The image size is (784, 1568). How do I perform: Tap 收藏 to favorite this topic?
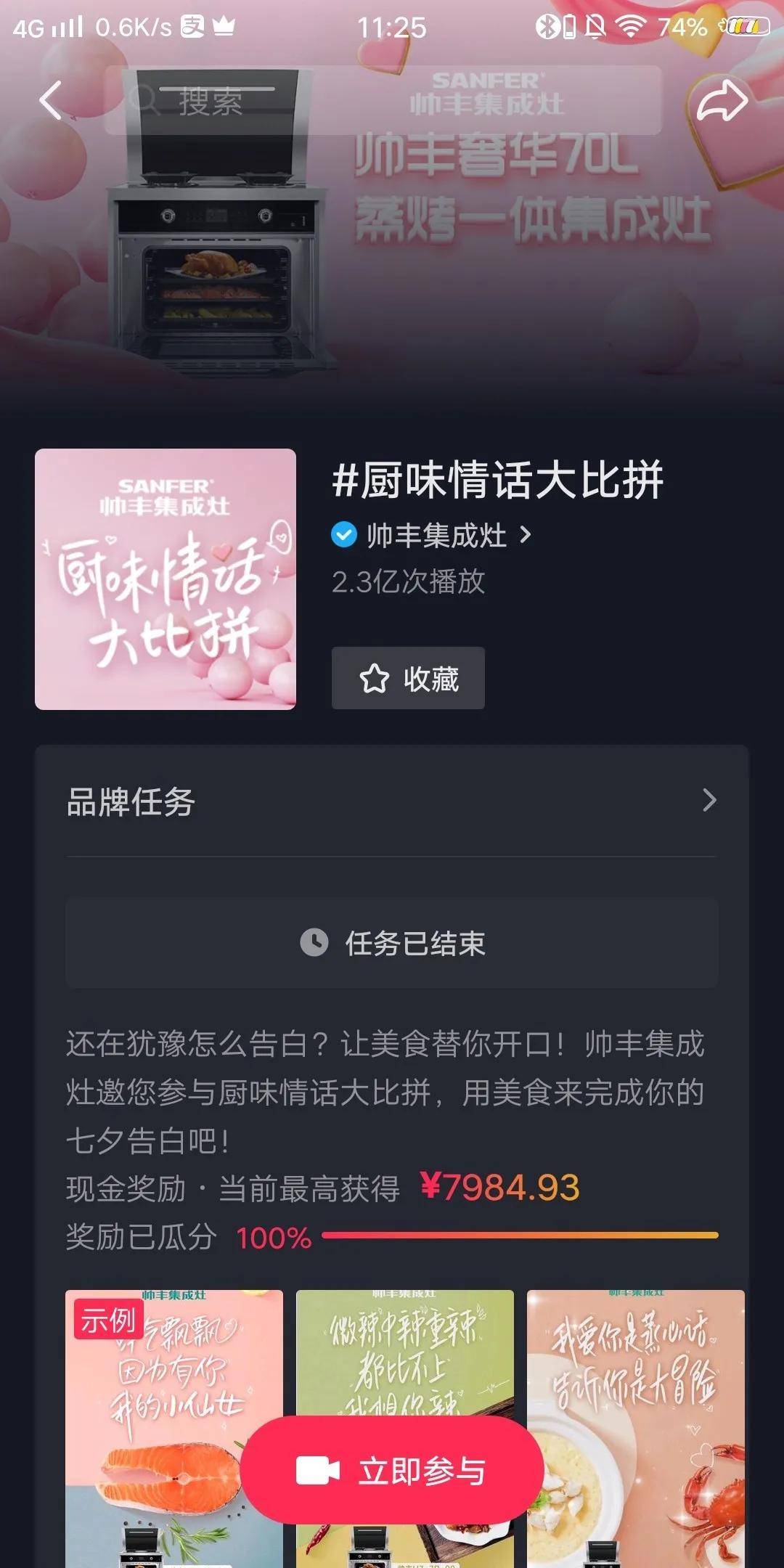click(x=408, y=678)
